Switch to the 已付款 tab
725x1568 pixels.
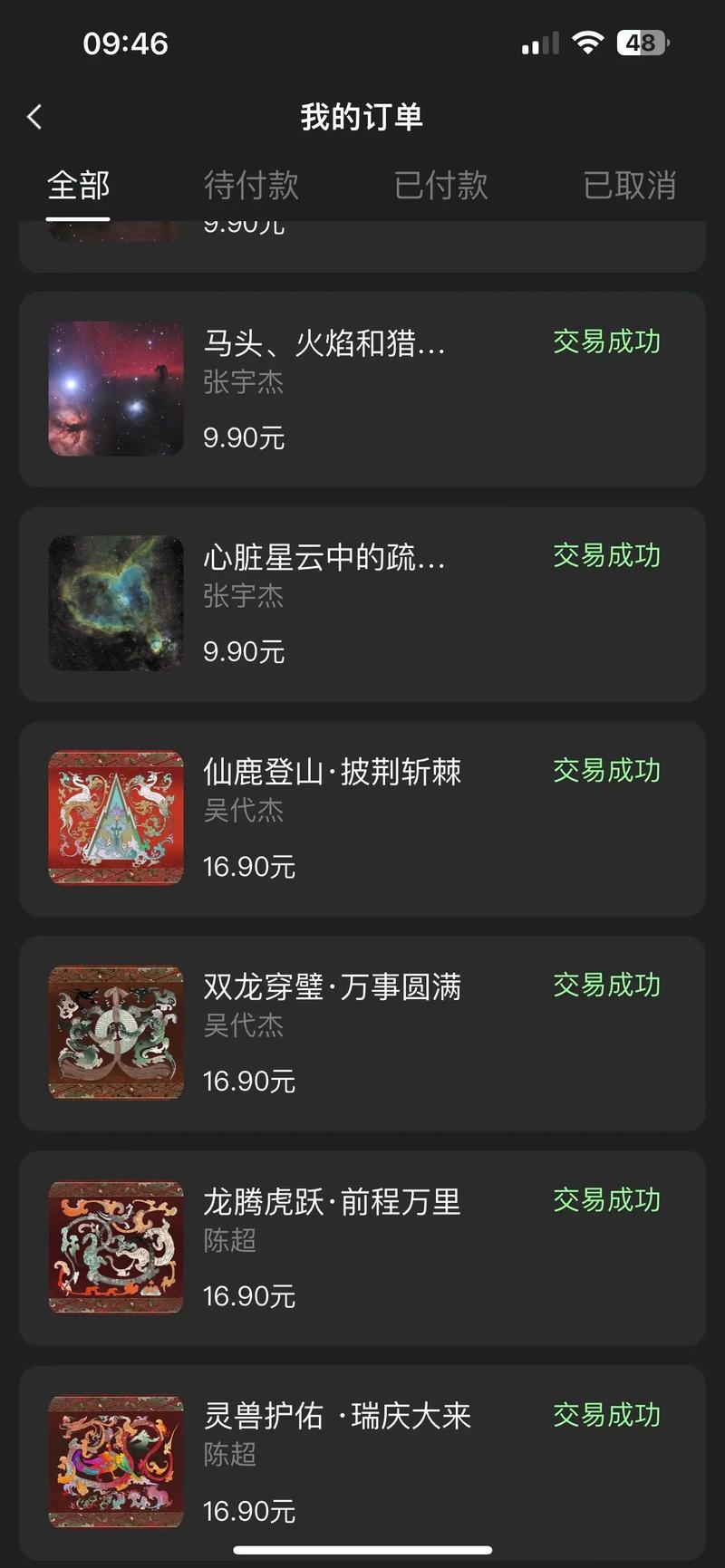[440, 186]
